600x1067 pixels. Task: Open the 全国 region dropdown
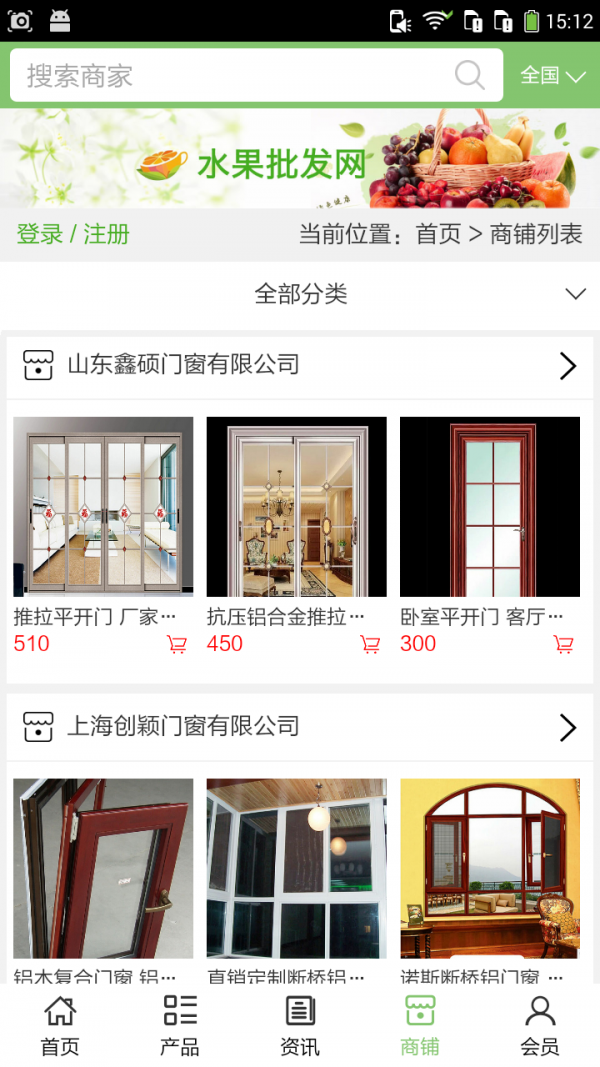coord(552,76)
